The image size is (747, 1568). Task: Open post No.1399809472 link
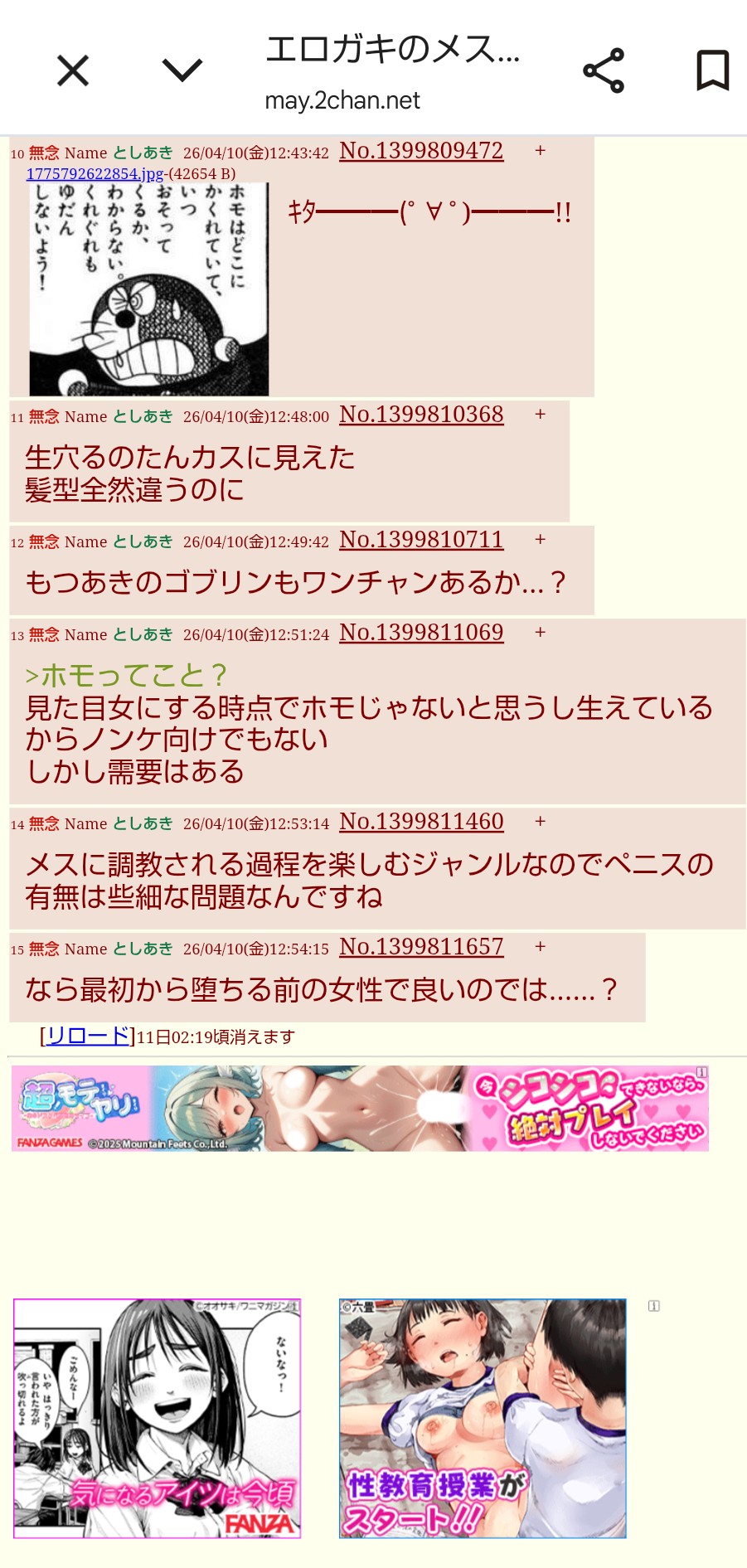(421, 151)
